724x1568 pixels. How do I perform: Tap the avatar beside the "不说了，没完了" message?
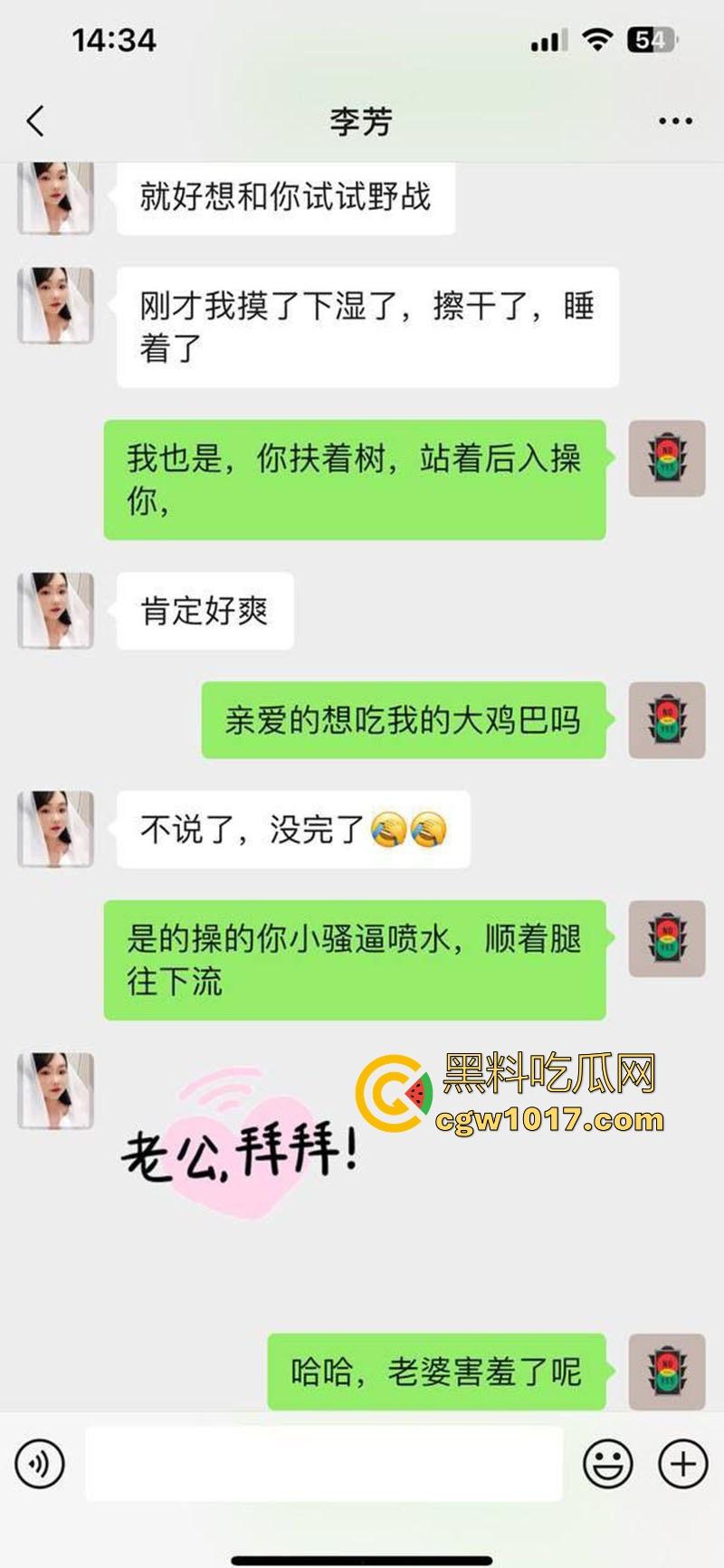(x=54, y=831)
